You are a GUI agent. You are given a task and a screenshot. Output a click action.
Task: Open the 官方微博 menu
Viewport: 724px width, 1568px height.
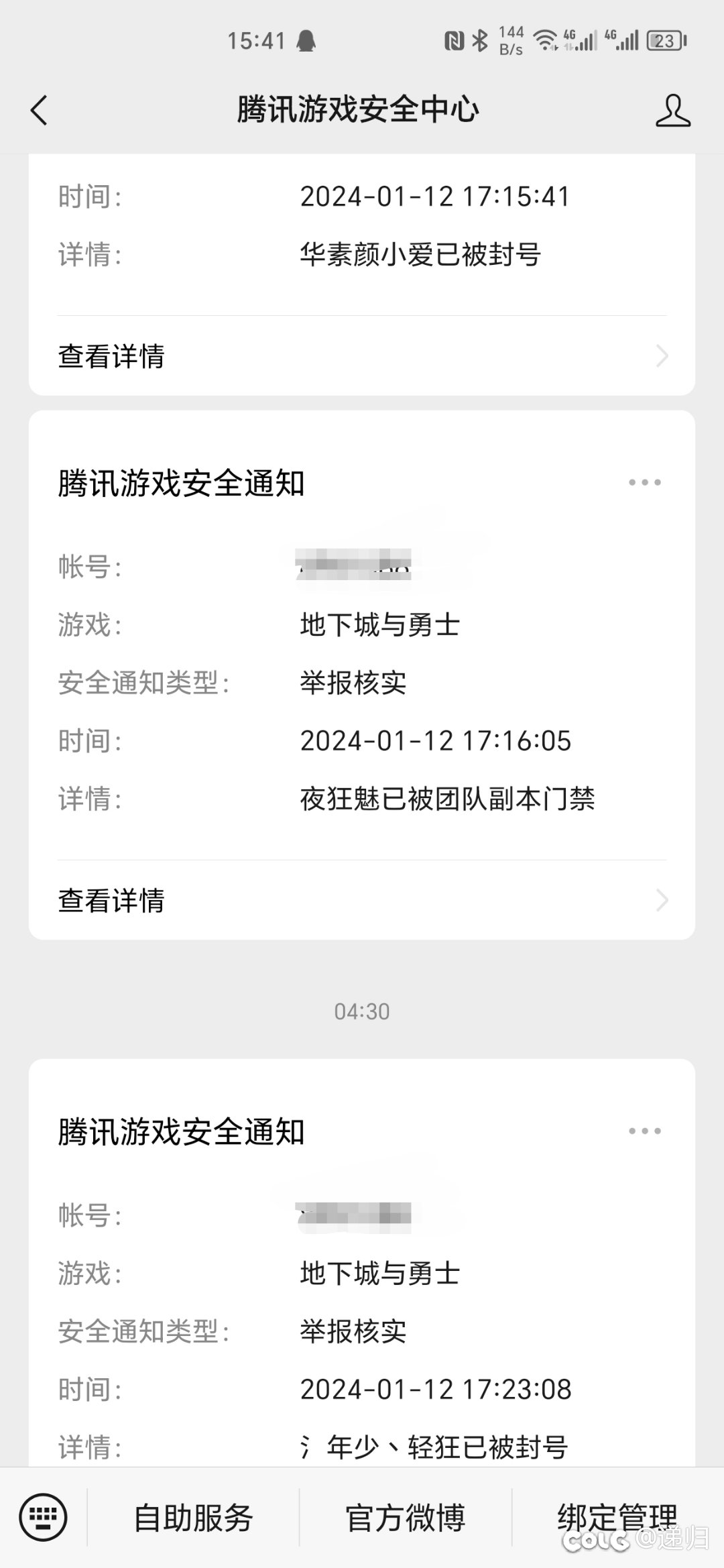(405, 1518)
